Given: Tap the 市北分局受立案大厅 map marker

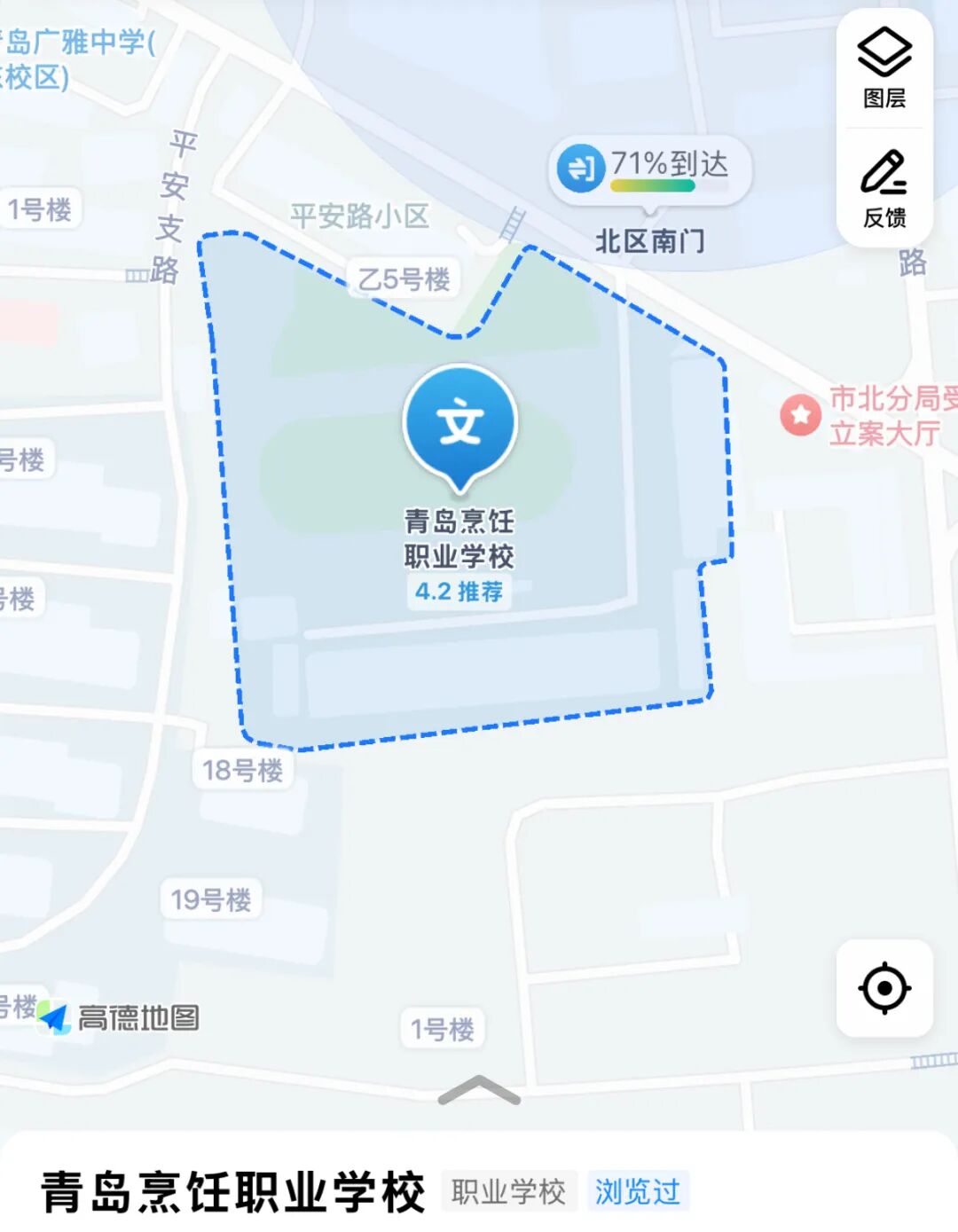Looking at the screenshot, I should click(801, 415).
